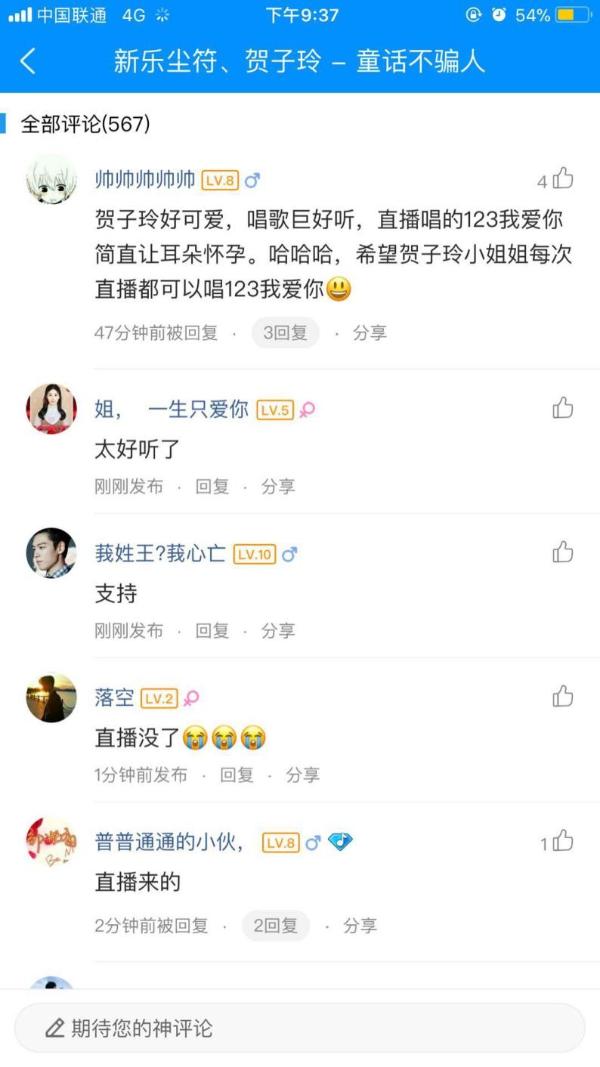Share 落空's comment

(303, 775)
